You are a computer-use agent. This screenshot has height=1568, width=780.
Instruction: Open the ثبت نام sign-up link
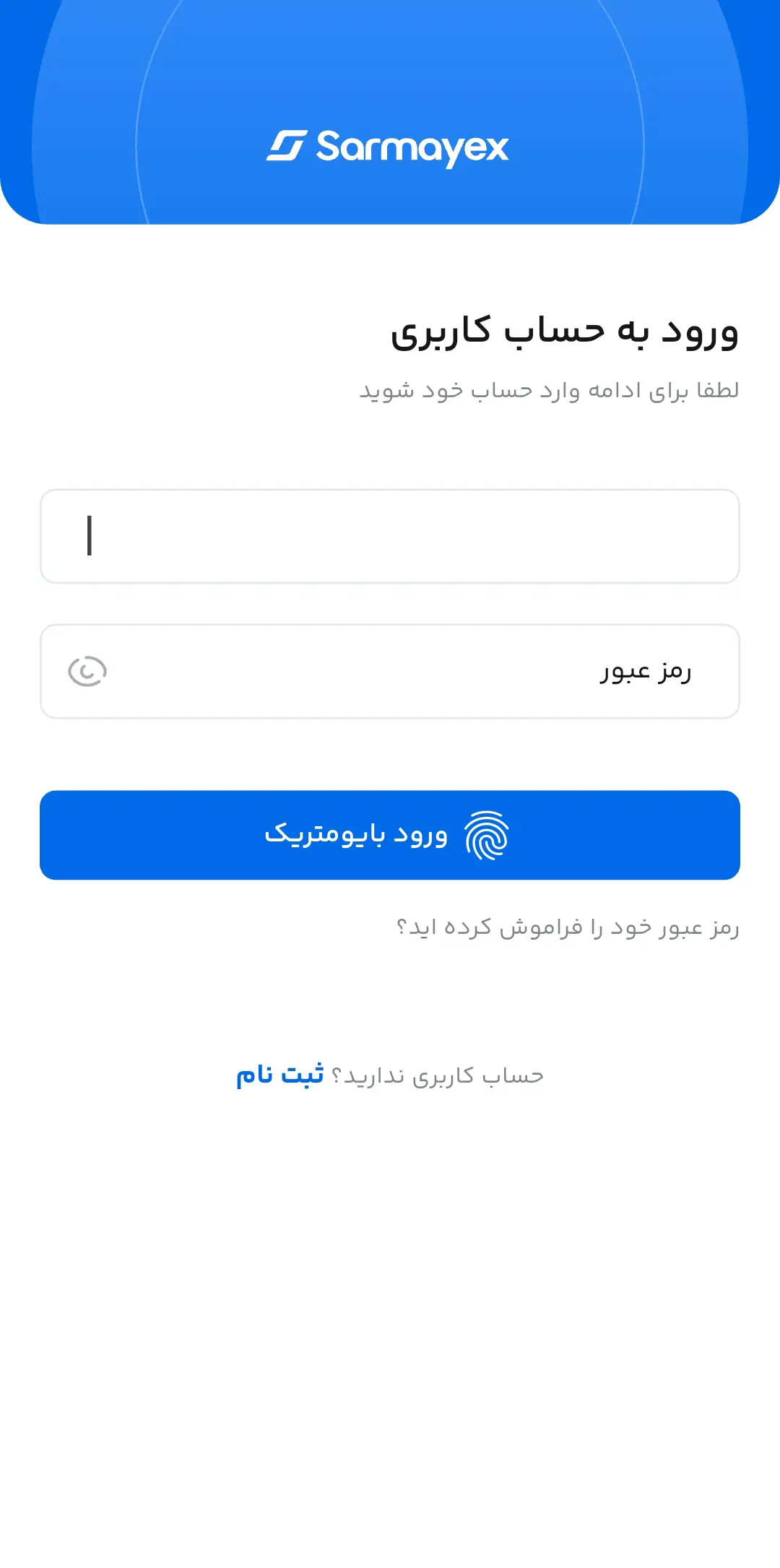280,1075
